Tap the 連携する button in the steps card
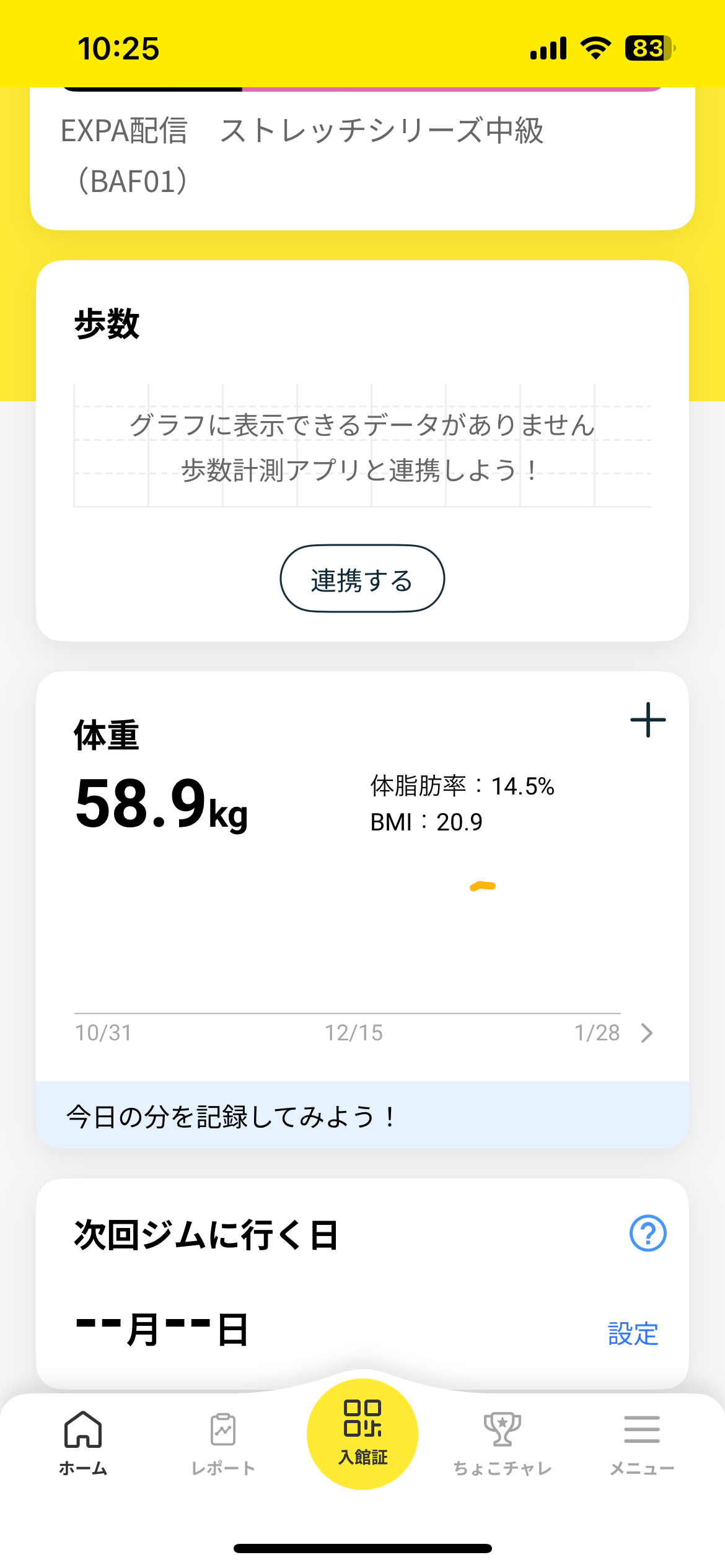 [x=362, y=579]
